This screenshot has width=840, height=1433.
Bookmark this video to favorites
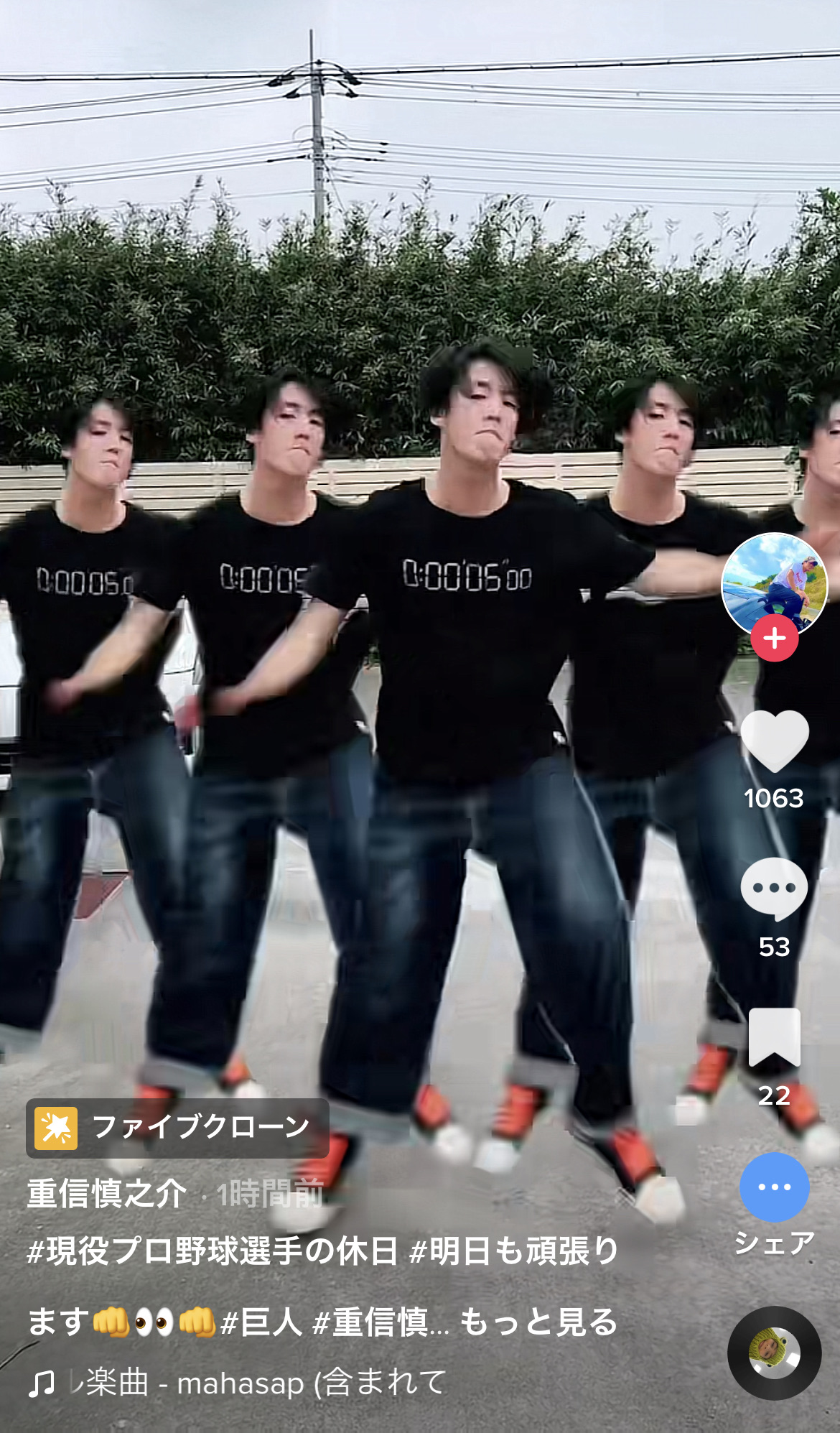click(x=774, y=1037)
